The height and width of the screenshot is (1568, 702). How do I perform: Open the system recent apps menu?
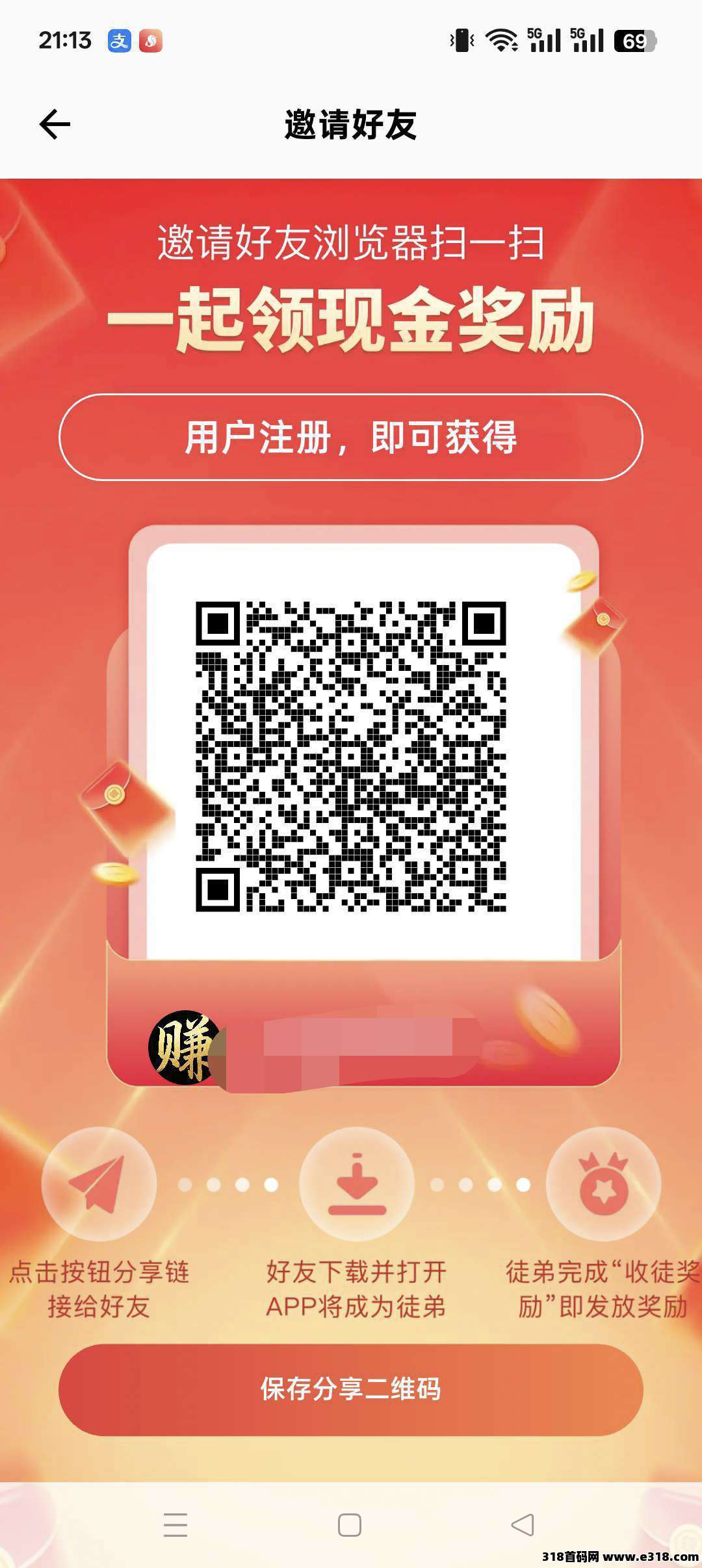pyautogui.click(x=175, y=1524)
